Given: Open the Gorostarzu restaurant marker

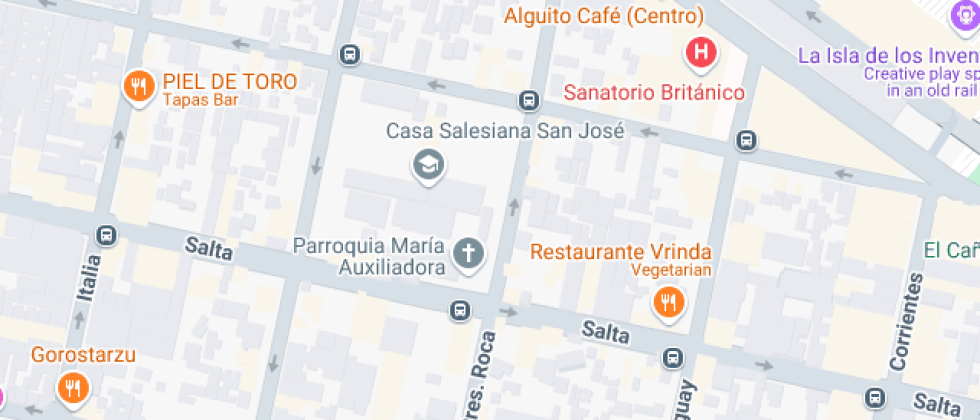Looking at the screenshot, I should [71, 387].
